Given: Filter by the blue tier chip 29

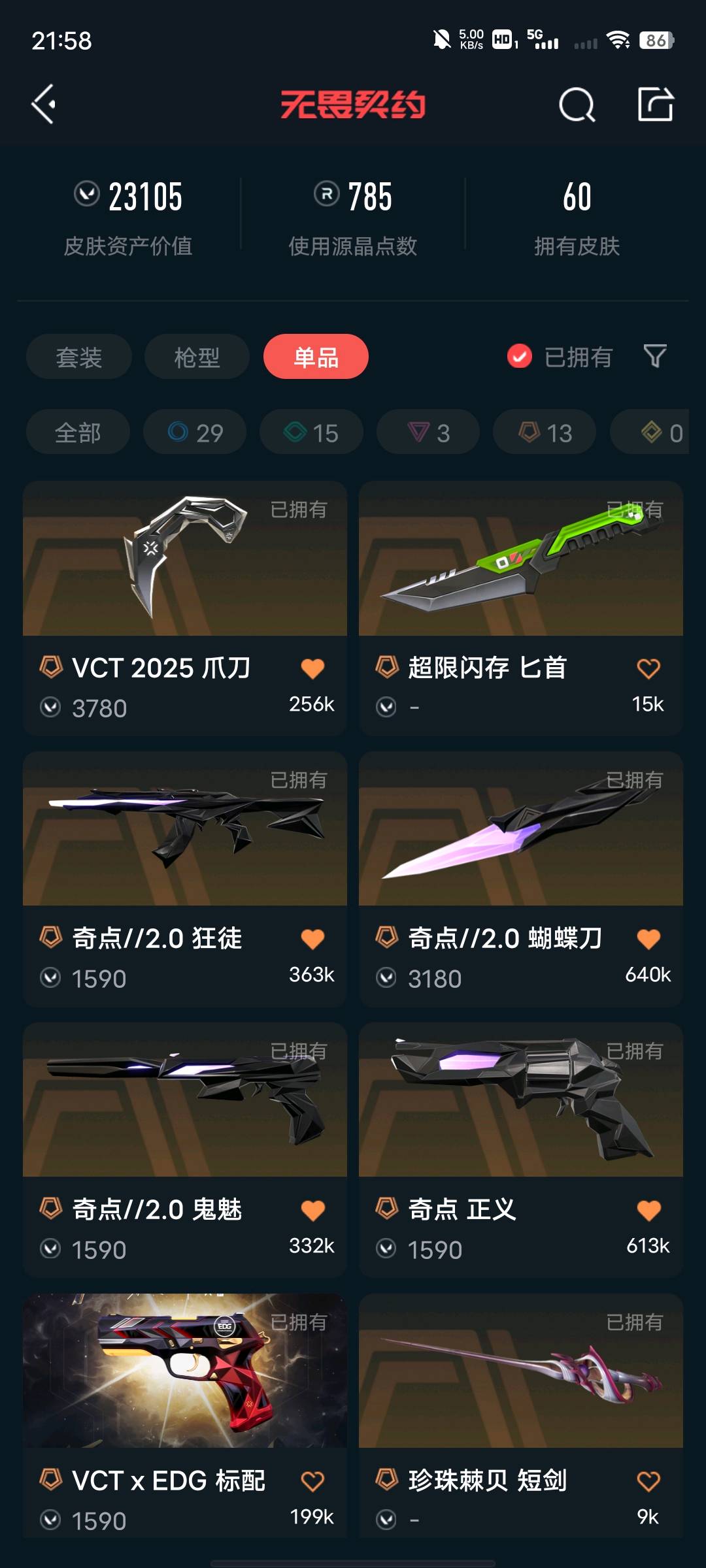Looking at the screenshot, I should [195, 432].
